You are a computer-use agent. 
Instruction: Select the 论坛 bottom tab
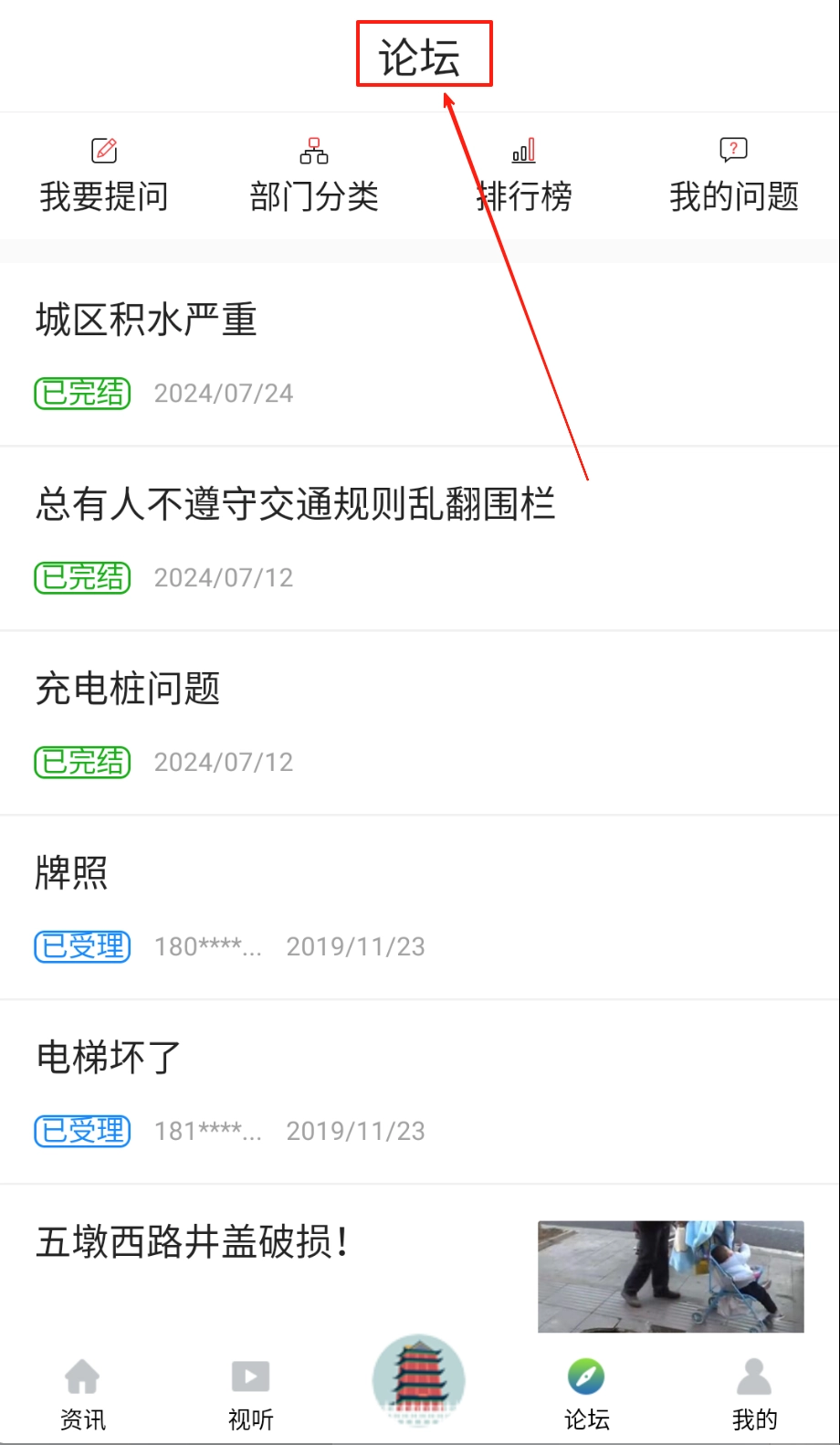pyautogui.click(x=586, y=1394)
